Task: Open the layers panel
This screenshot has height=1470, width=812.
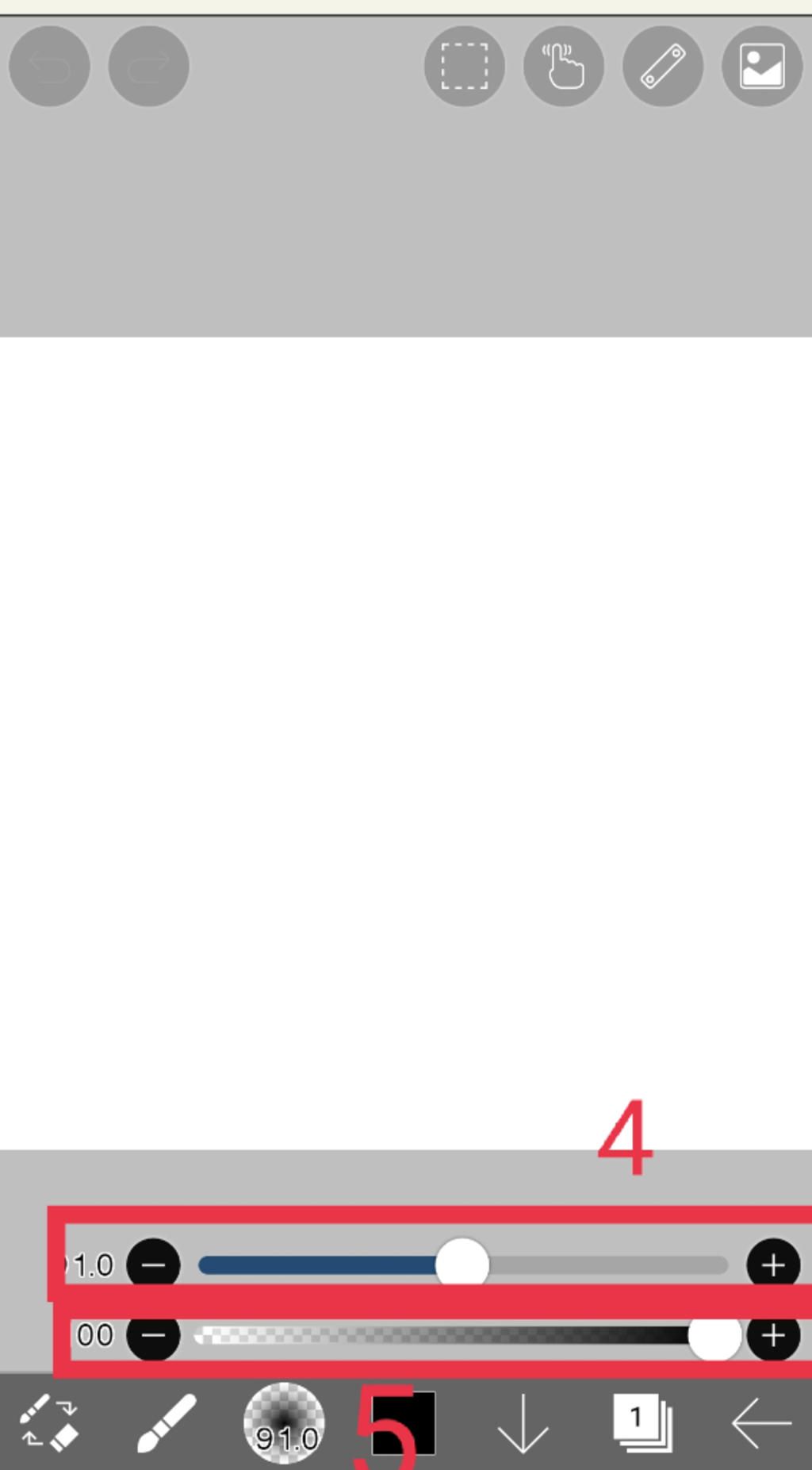Action: [643, 1424]
